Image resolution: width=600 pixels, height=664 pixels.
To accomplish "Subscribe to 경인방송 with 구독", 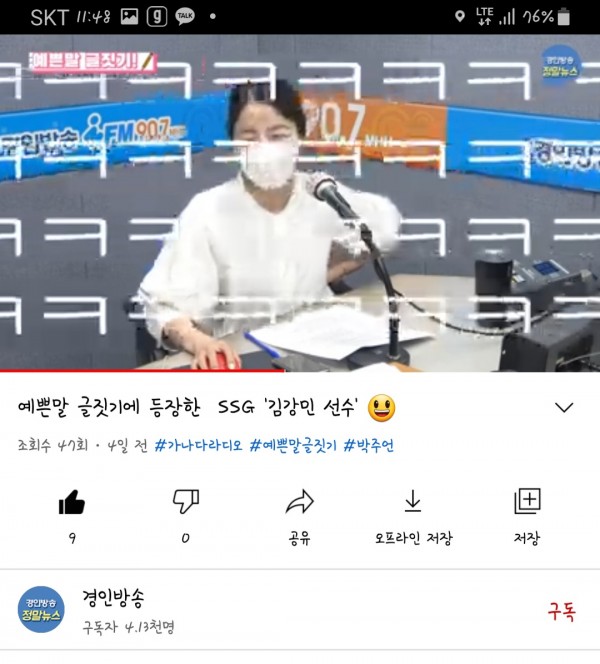I will pos(560,611).
